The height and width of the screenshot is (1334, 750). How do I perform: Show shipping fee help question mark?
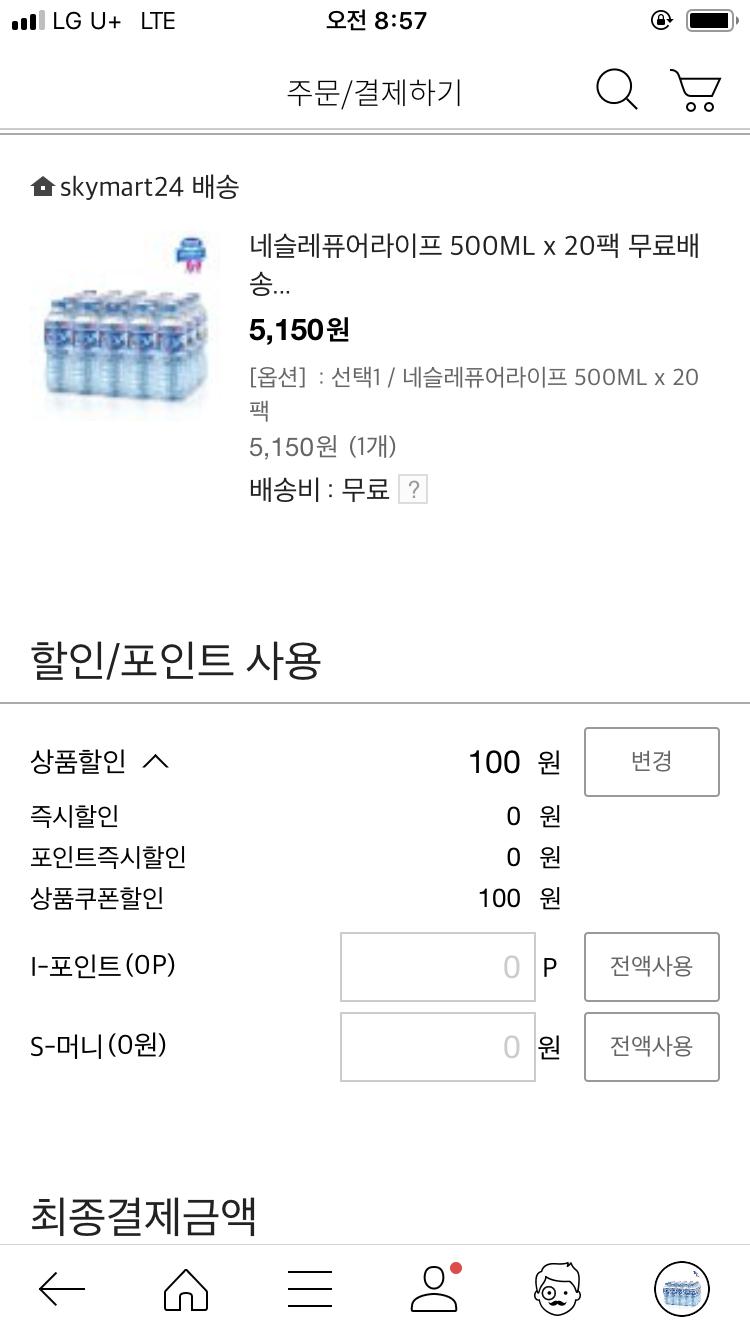(x=412, y=490)
